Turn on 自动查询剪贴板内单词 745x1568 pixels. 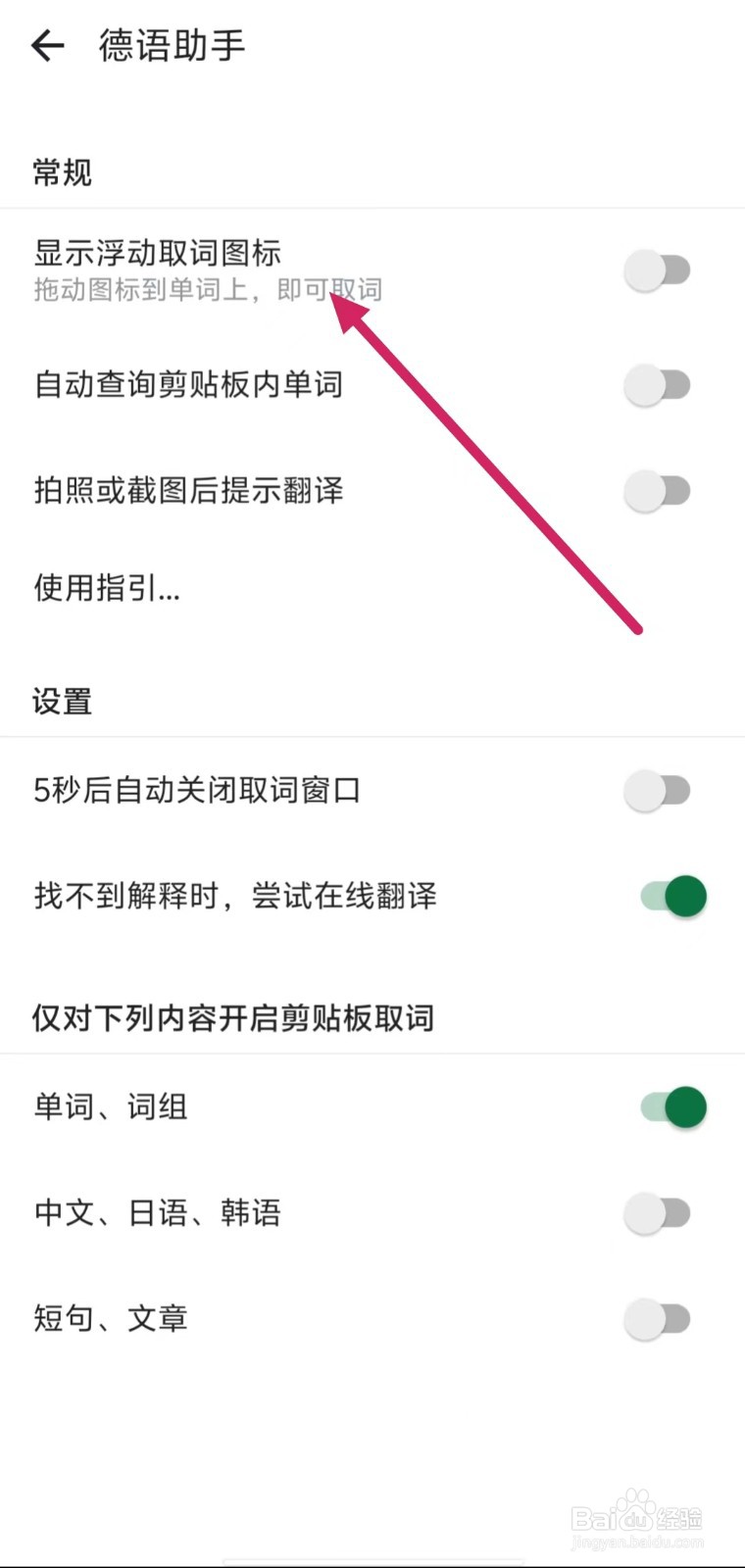click(x=658, y=385)
